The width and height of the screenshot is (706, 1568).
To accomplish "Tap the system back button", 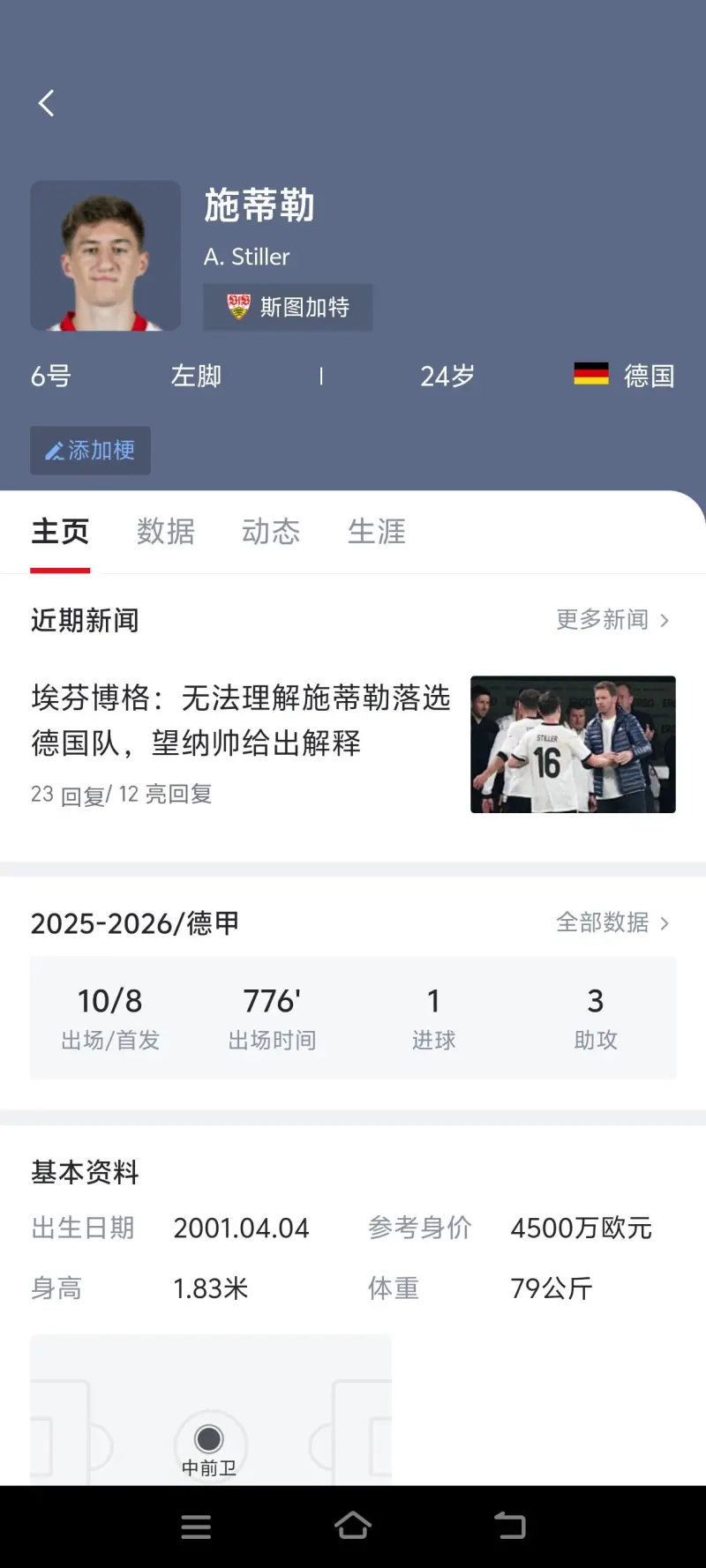I will (509, 1526).
